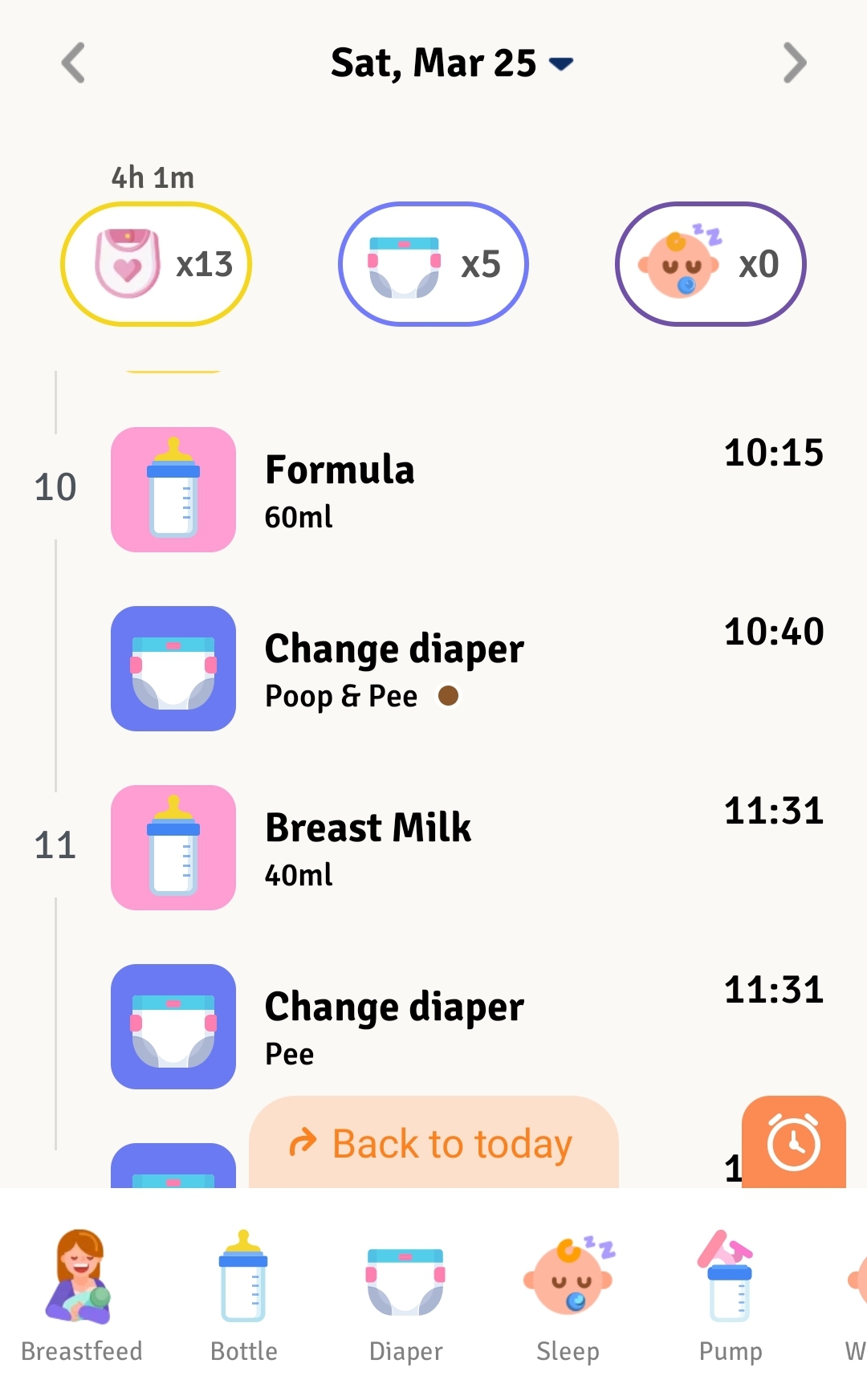The width and height of the screenshot is (867, 1400).
Task: Toggle the feeding summary pill showing x13
Action: tap(157, 263)
